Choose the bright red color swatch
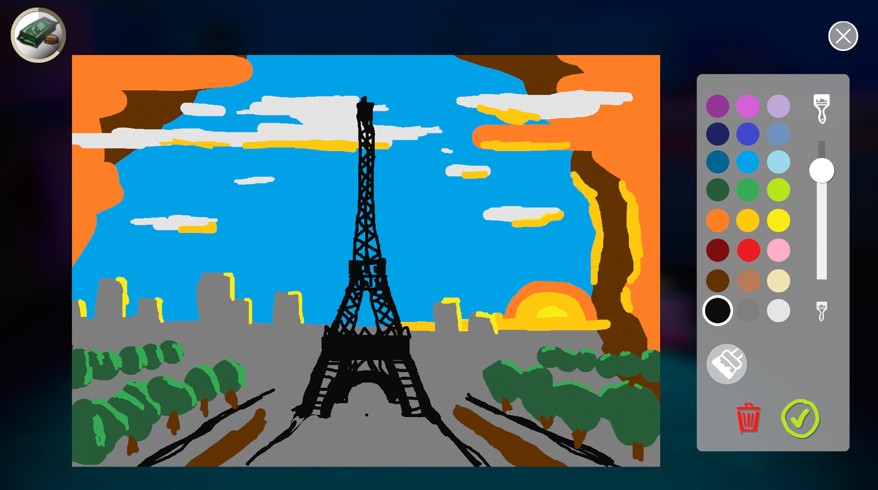 pyautogui.click(x=748, y=250)
